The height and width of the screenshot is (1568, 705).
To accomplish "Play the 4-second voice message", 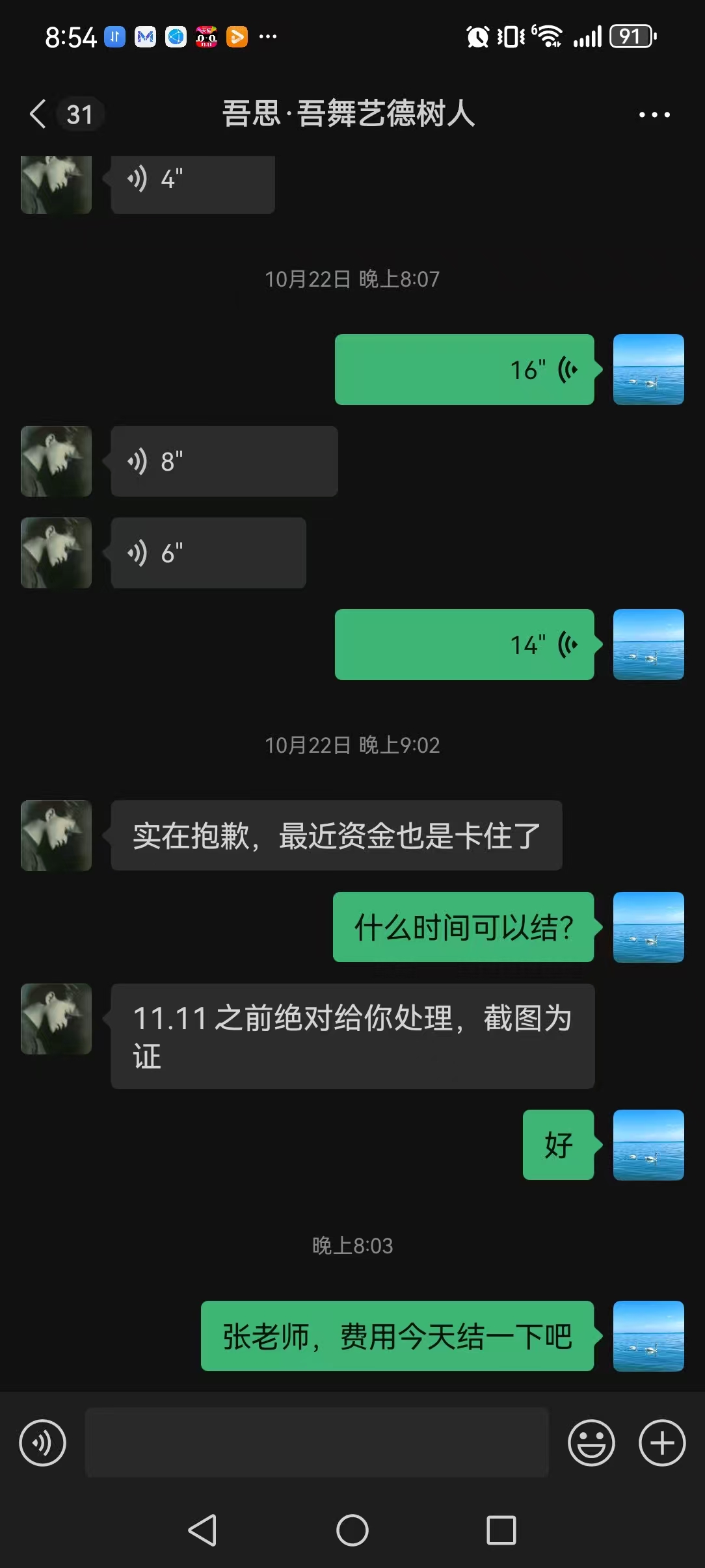I will pos(192,184).
